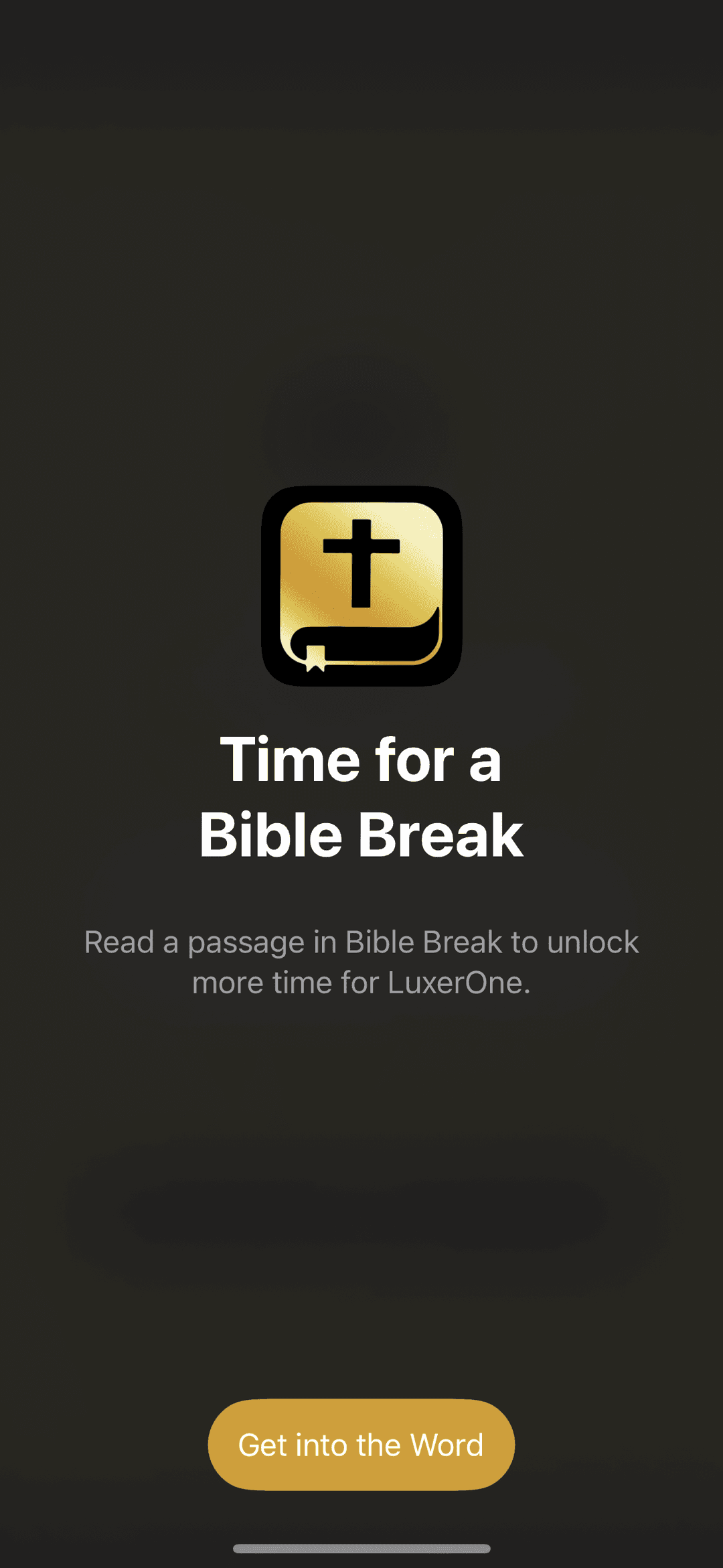Image resolution: width=723 pixels, height=1568 pixels.
Task: Tap the Get into the Word button
Action: coord(361,1445)
